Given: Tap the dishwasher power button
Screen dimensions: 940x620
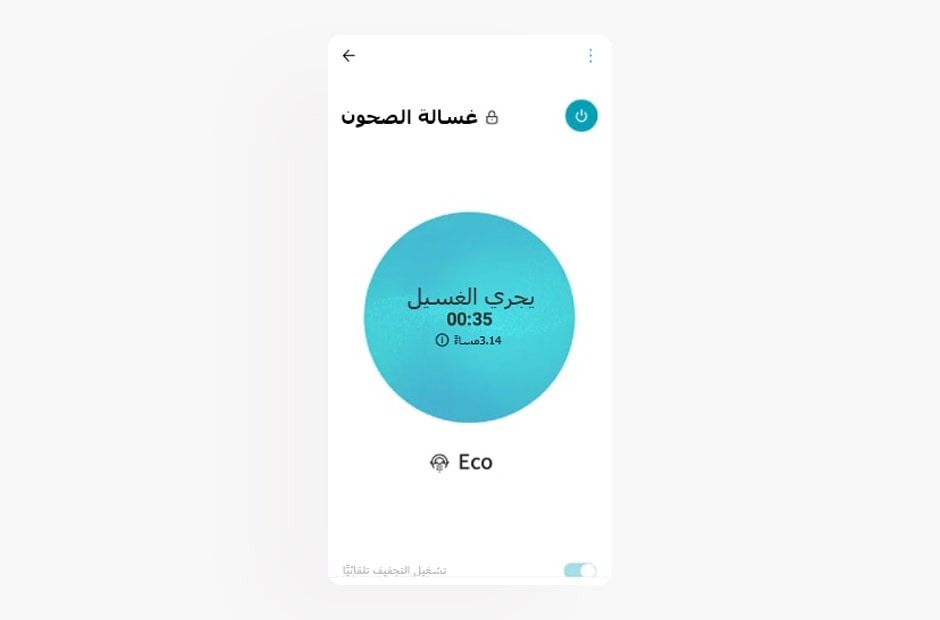Looking at the screenshot, I should click(x=581, y=116).
